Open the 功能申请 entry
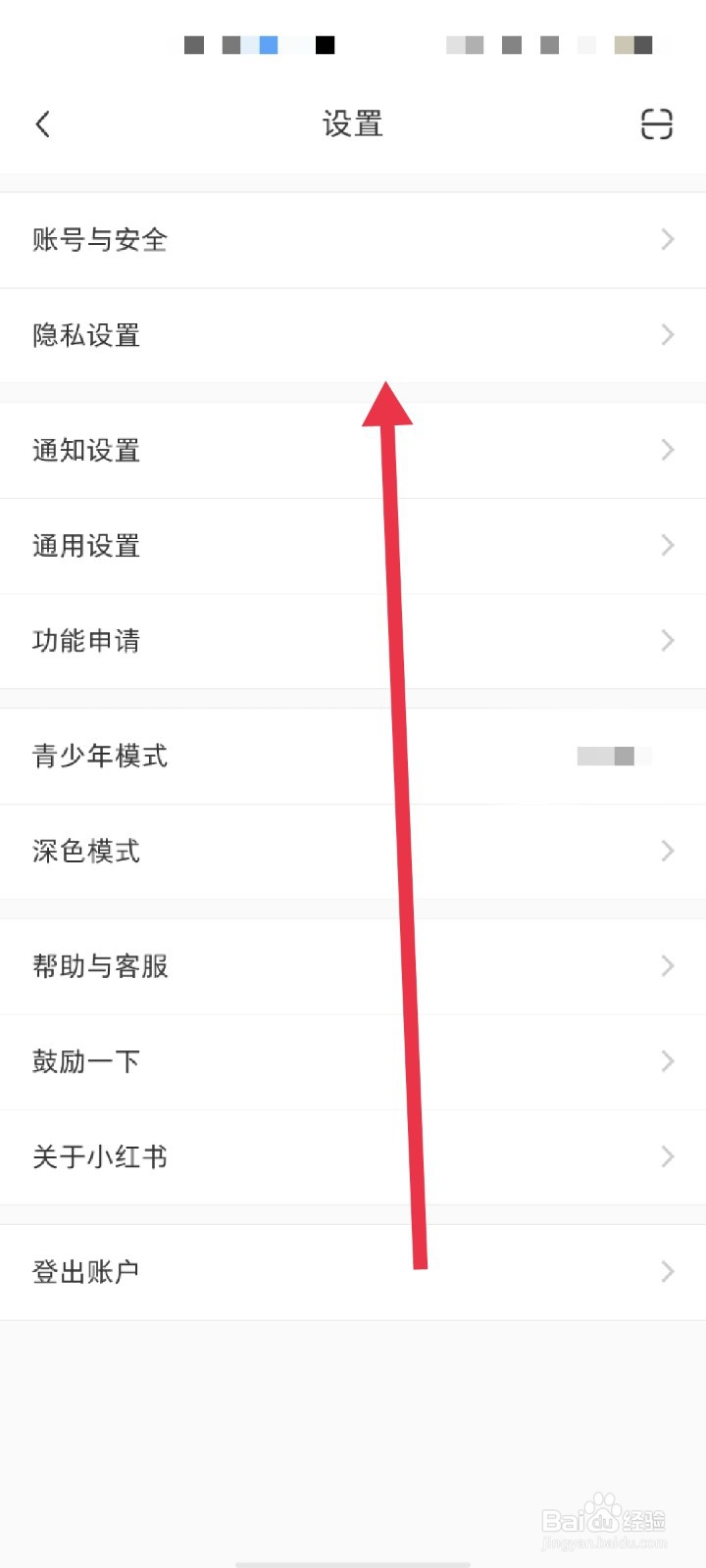This screenshot has height=1568, width=706. point(86,641)
